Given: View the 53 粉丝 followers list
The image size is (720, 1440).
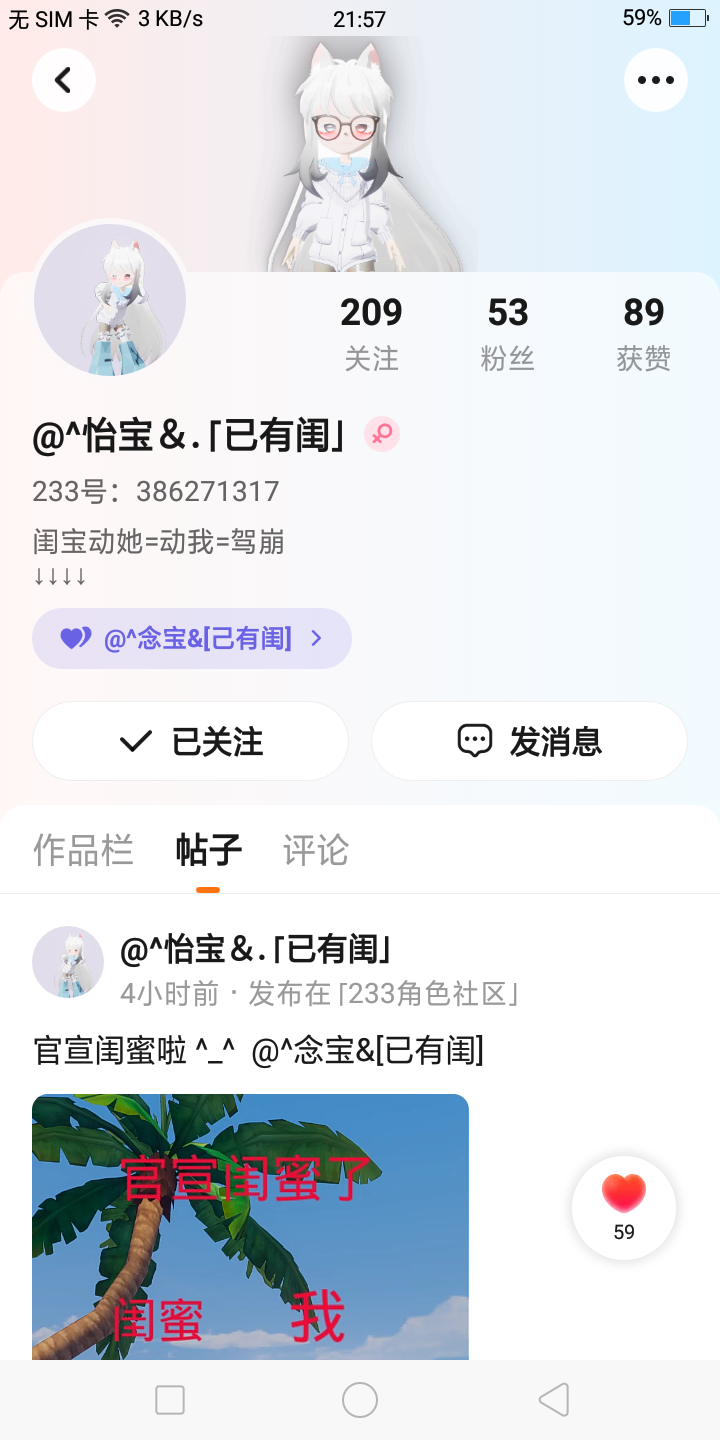Looking at the screenshot, I should coord(508,334).
